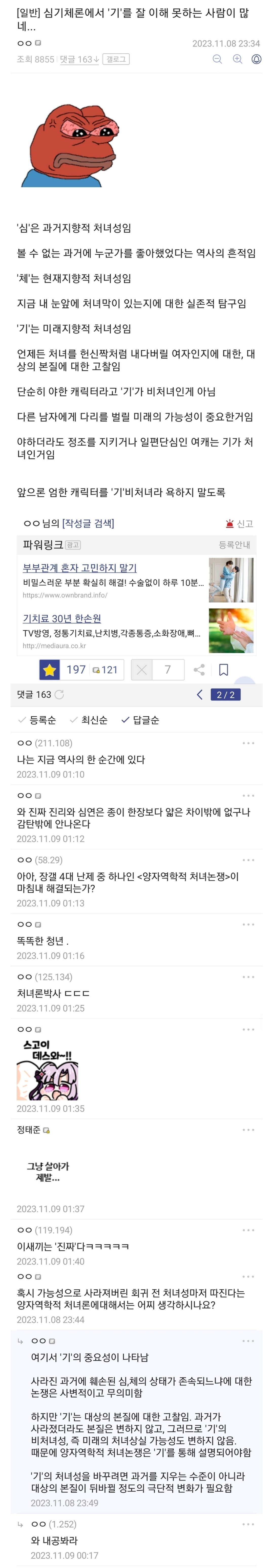The height and width of the screenshot is (1568, 273).
Task: Share this post
Action: click(x=199, y=670)
